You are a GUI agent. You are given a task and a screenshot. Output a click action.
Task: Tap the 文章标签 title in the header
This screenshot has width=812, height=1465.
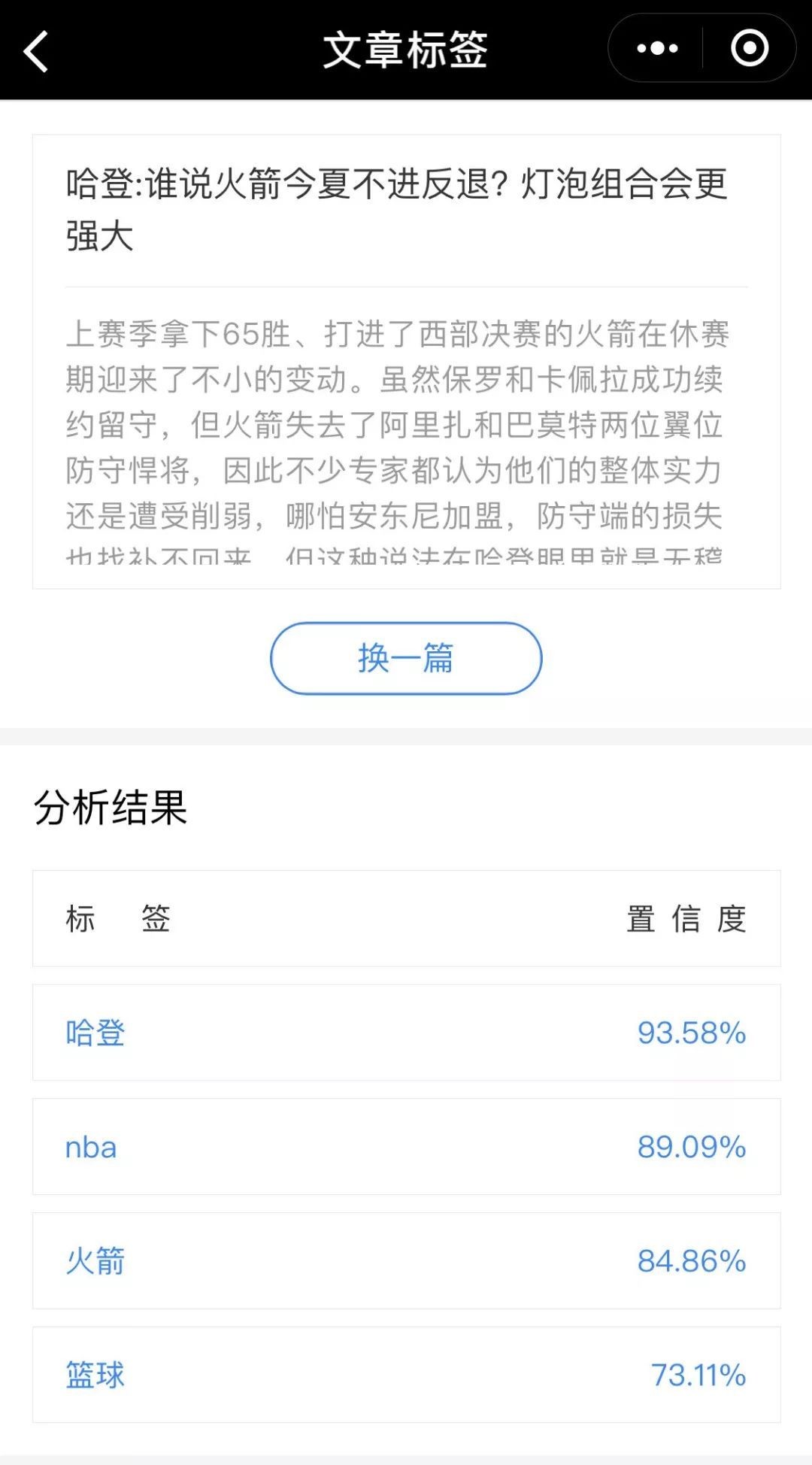[x=406, y=48]
